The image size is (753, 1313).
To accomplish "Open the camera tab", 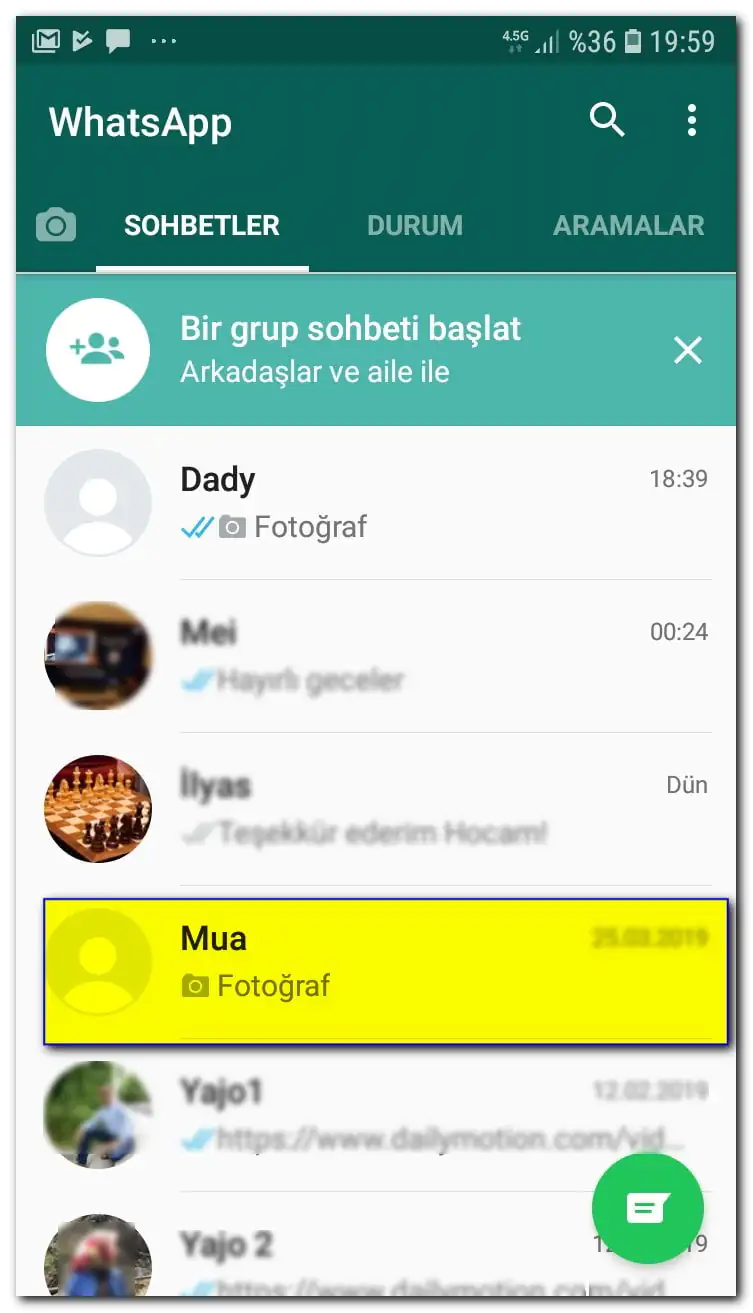I will pos(56,226).
